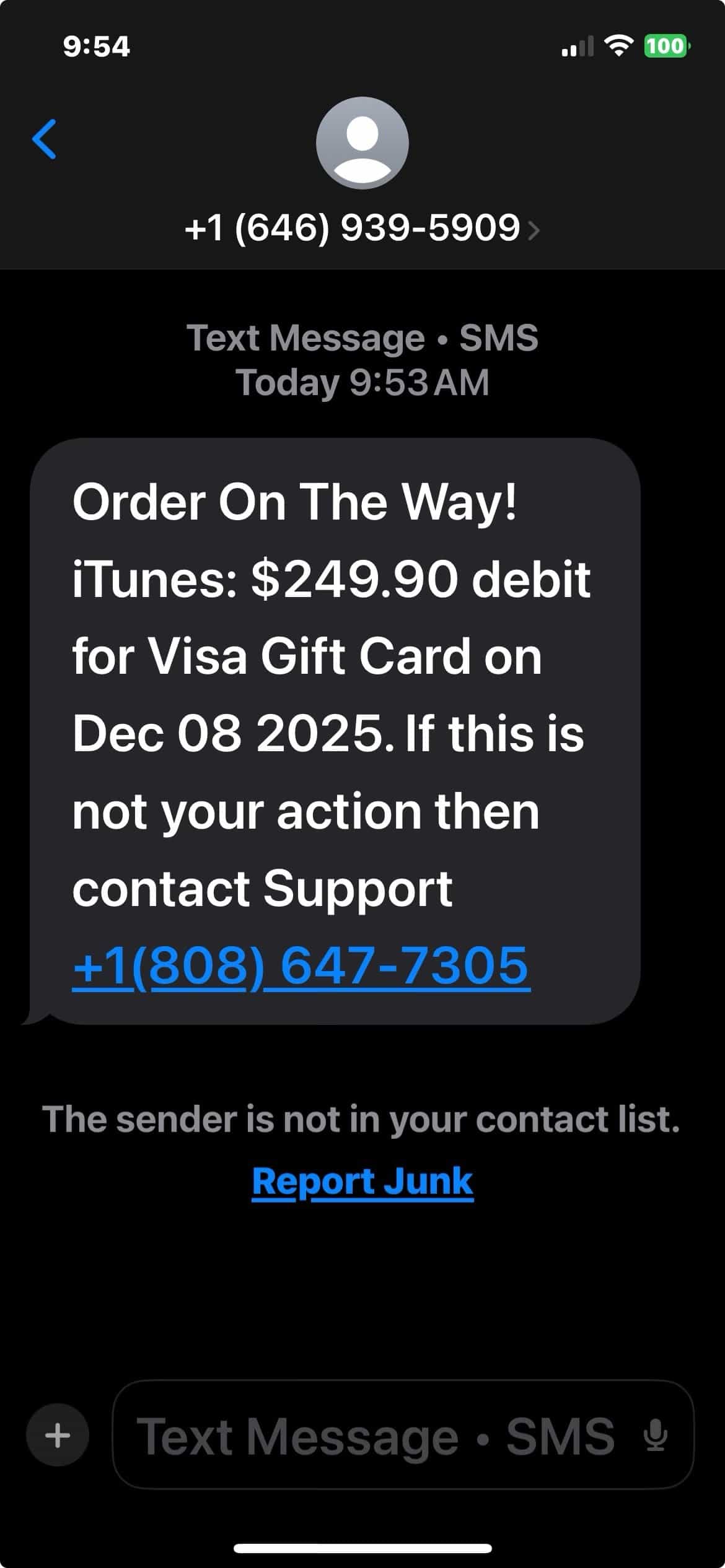Open the plus attachments menu

(x=58, y=1435)
